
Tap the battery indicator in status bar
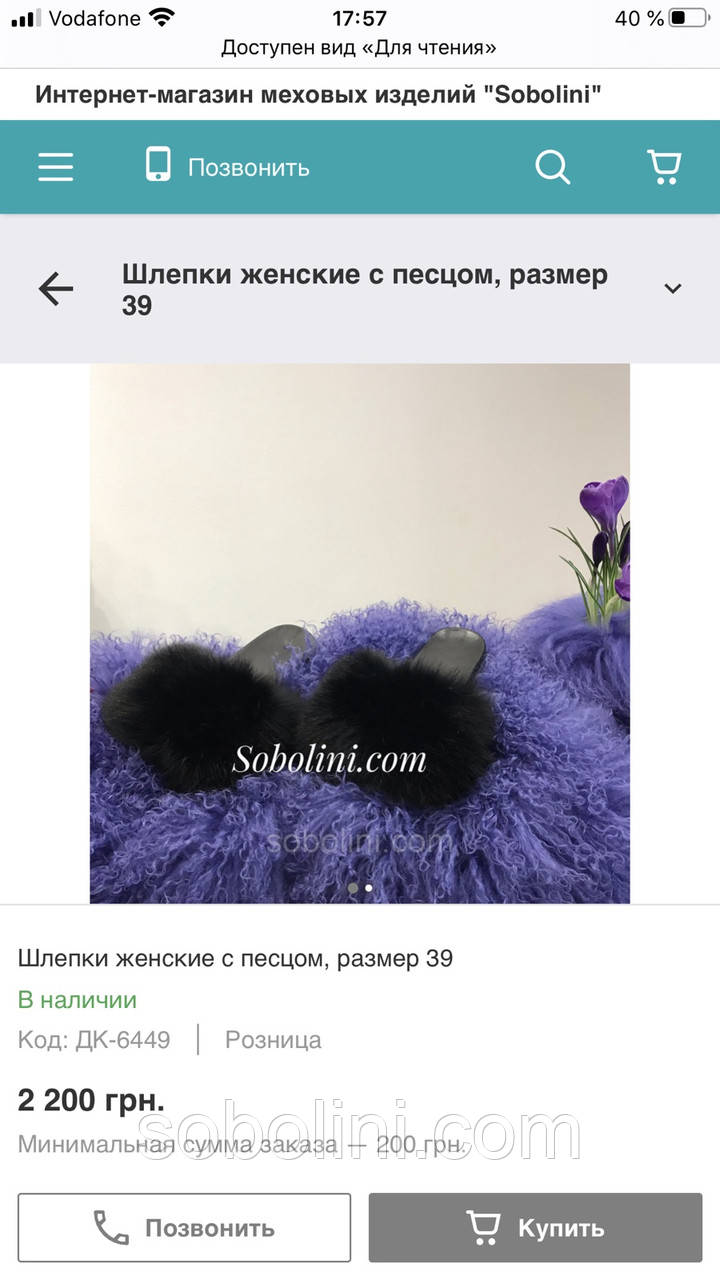tap(687, 16)
